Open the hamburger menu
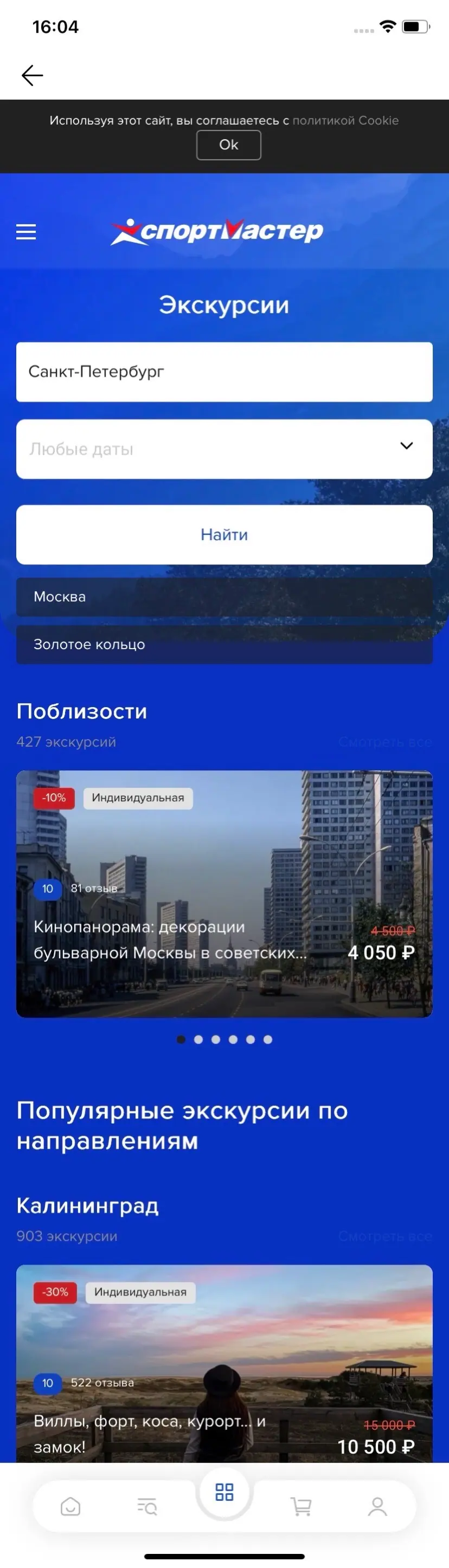449x1568 pixels. (25, 232)
